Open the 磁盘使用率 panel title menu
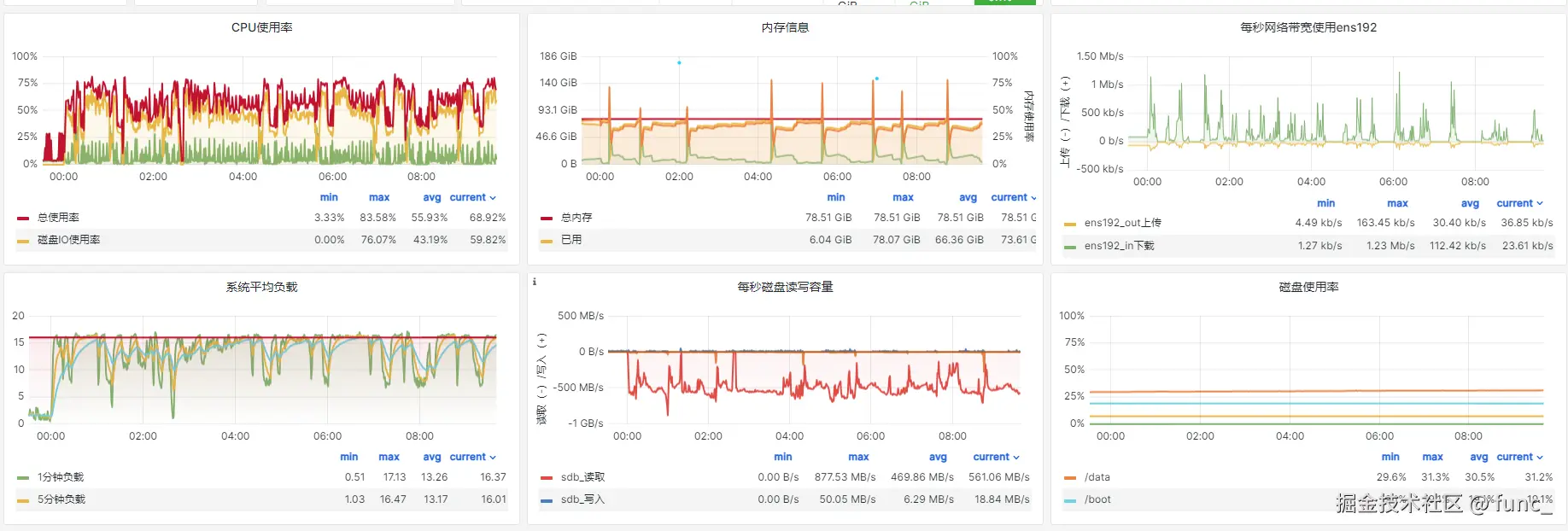1568x531 pixels. [1308, 287]
